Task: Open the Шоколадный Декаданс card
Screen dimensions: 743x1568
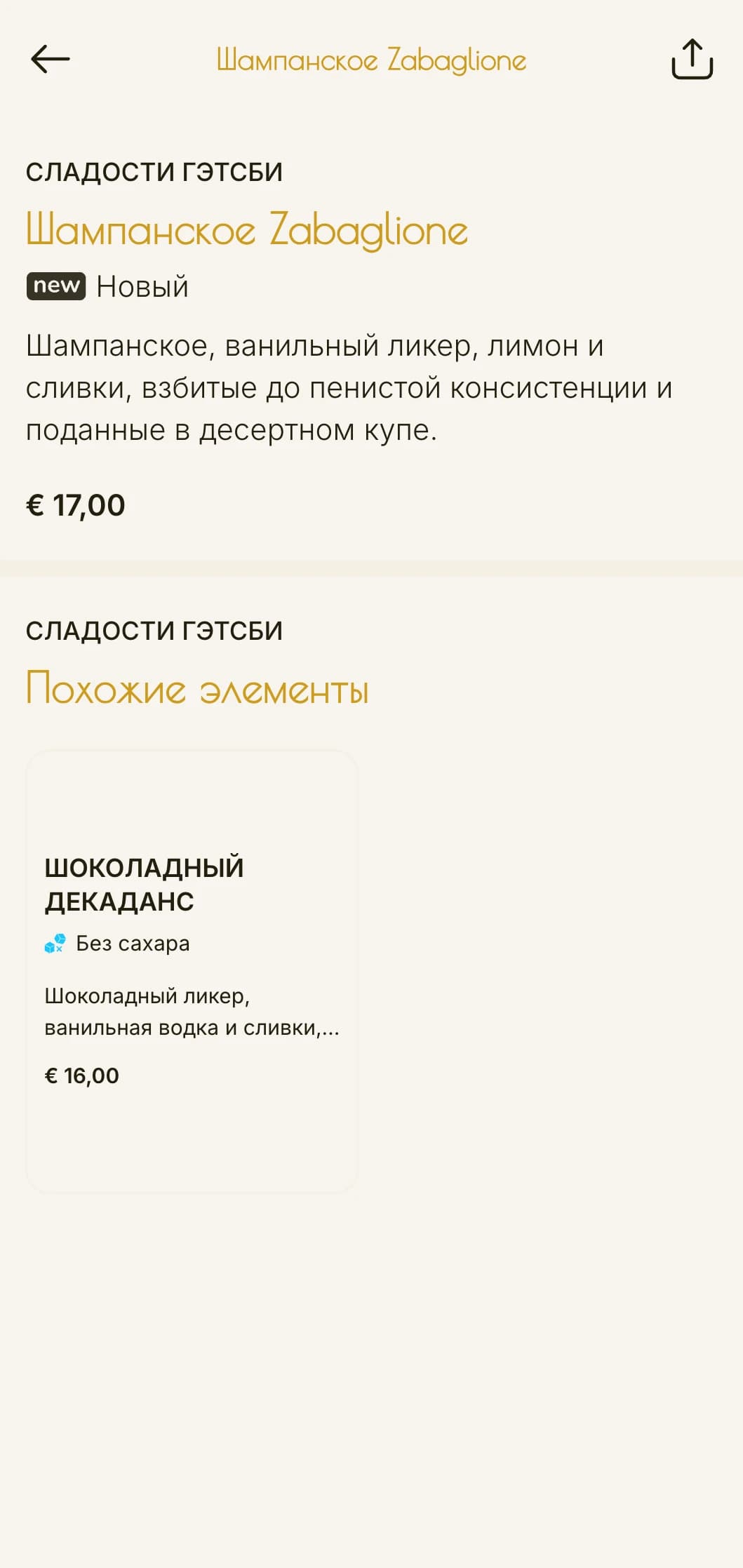Action: [x=192, y=971]
